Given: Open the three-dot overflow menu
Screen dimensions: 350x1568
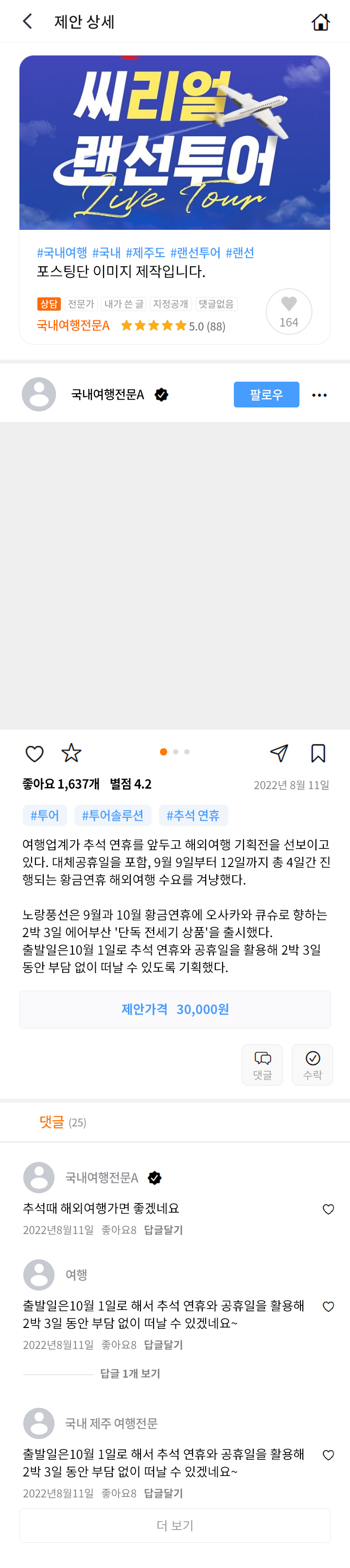Looking at the screenshot, I should pos(319,395).
